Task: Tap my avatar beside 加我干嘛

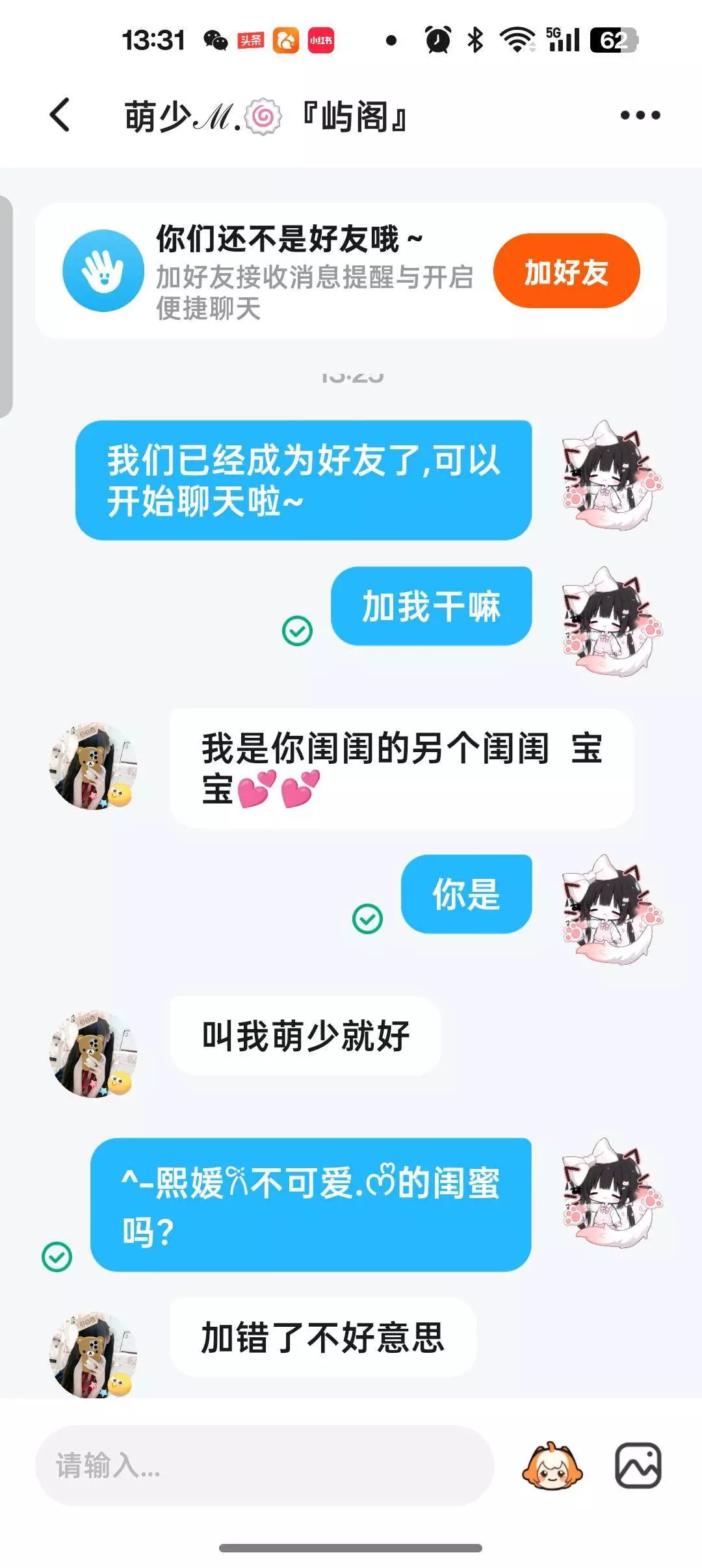Action: [x=612, y=621]
